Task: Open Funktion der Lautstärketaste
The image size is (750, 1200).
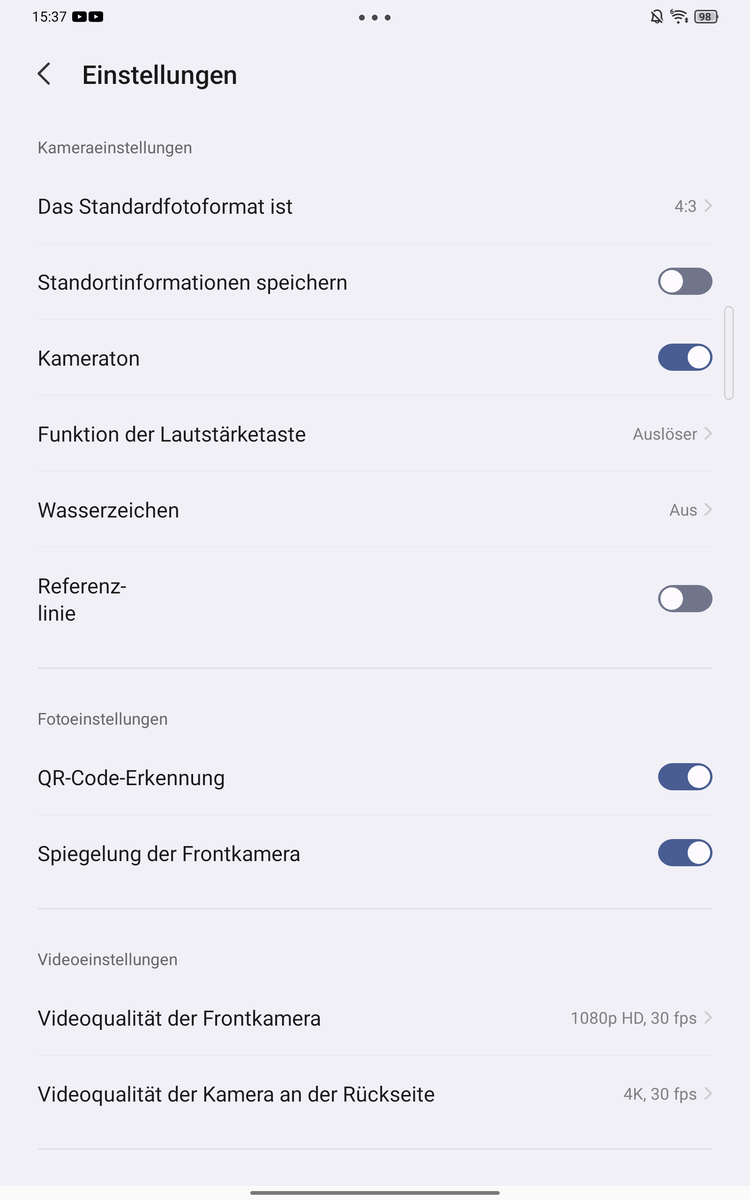Action: [x=374, y=434]
